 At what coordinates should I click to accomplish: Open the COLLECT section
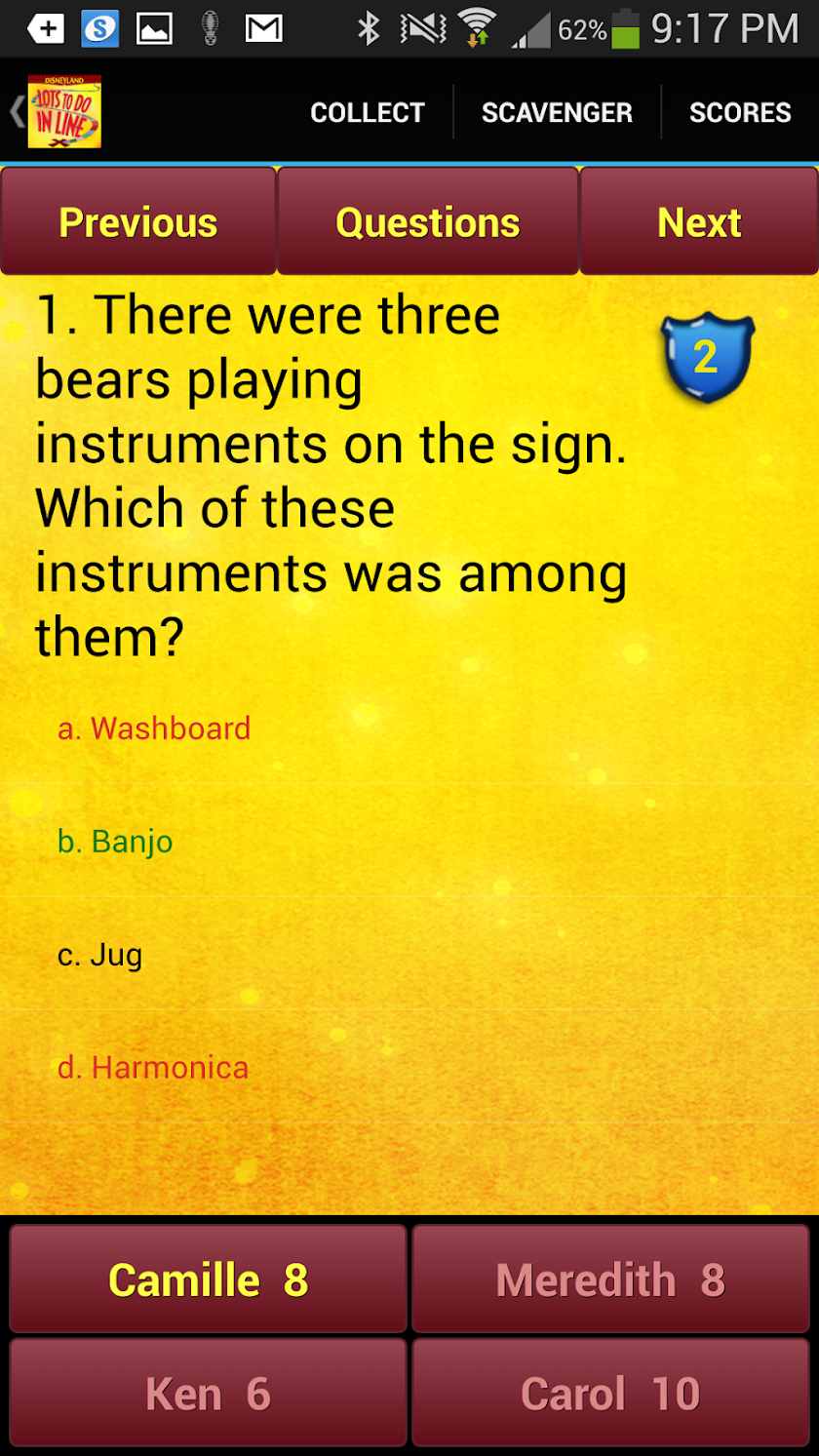coord(368,113)
